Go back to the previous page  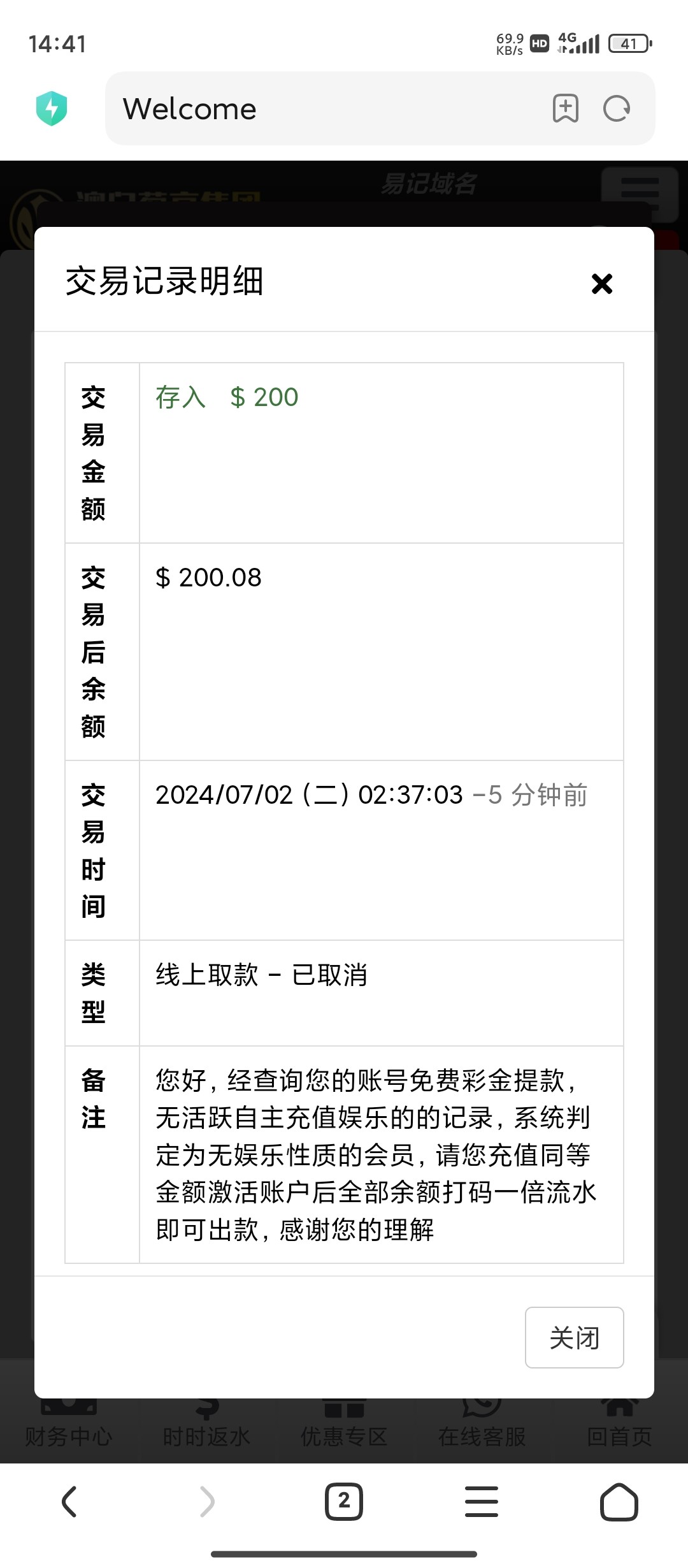pos(69,1502)
